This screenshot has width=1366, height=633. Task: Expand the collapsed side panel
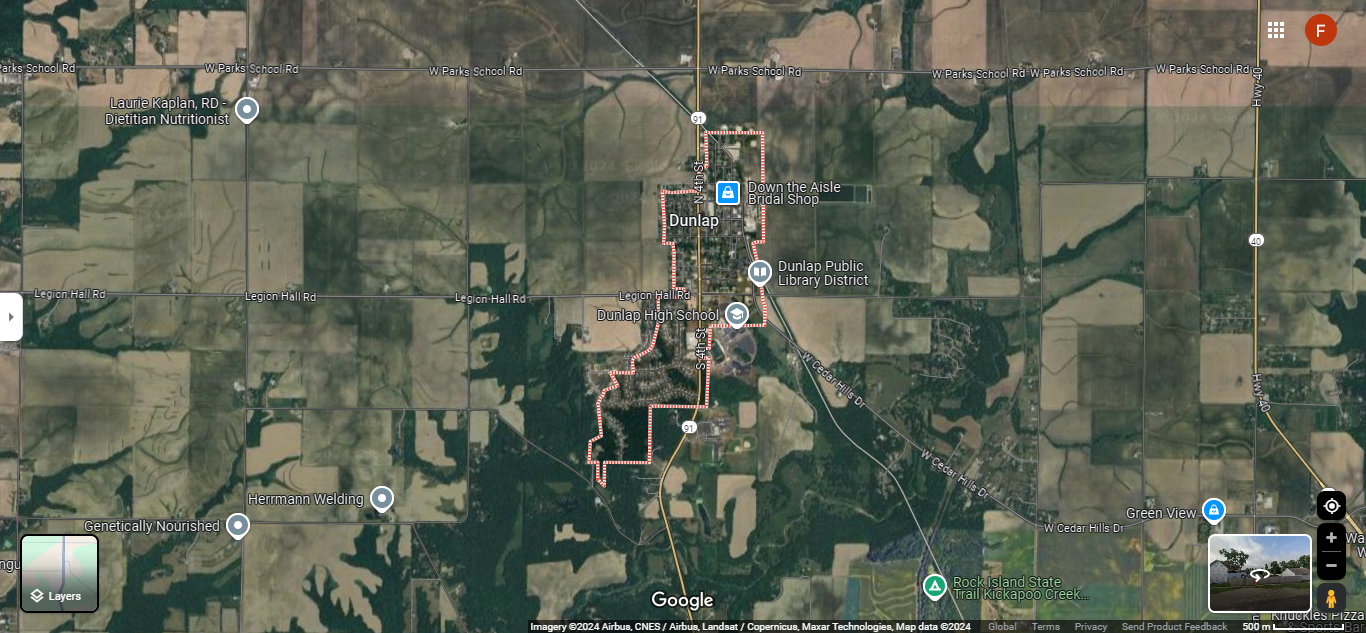click(11, 317)
